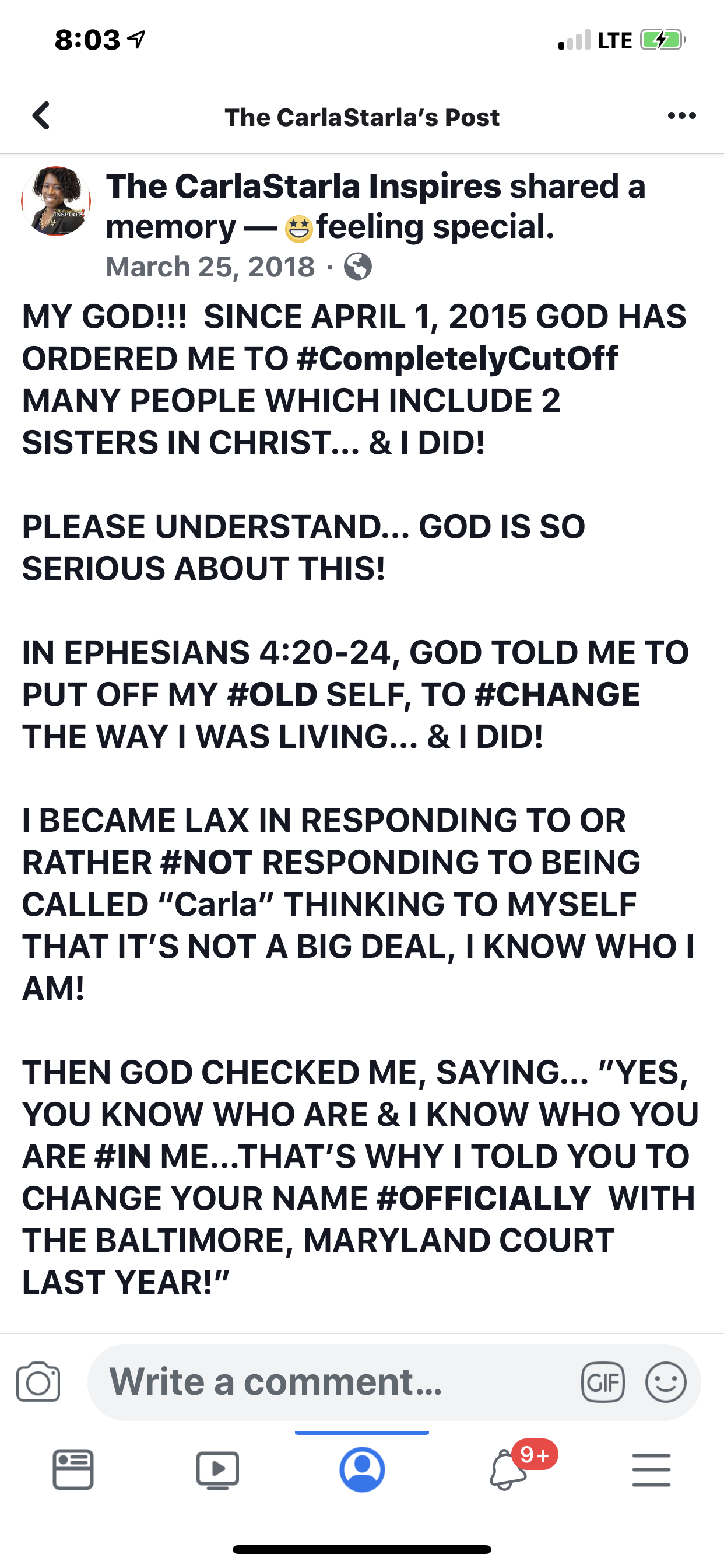Switch to the News Feed tab
724x1568 pixels.
(x=73, y=1469)
